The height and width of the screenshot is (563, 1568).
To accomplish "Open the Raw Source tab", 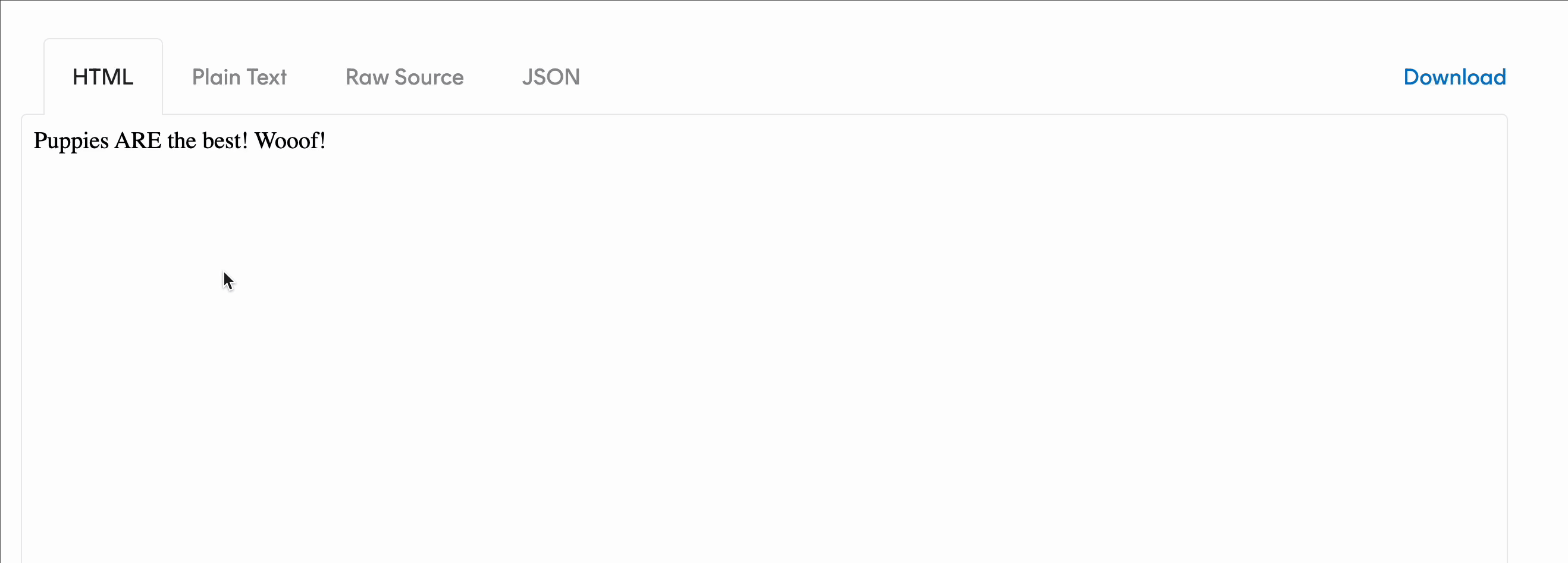I will click(x=404, y=77).
